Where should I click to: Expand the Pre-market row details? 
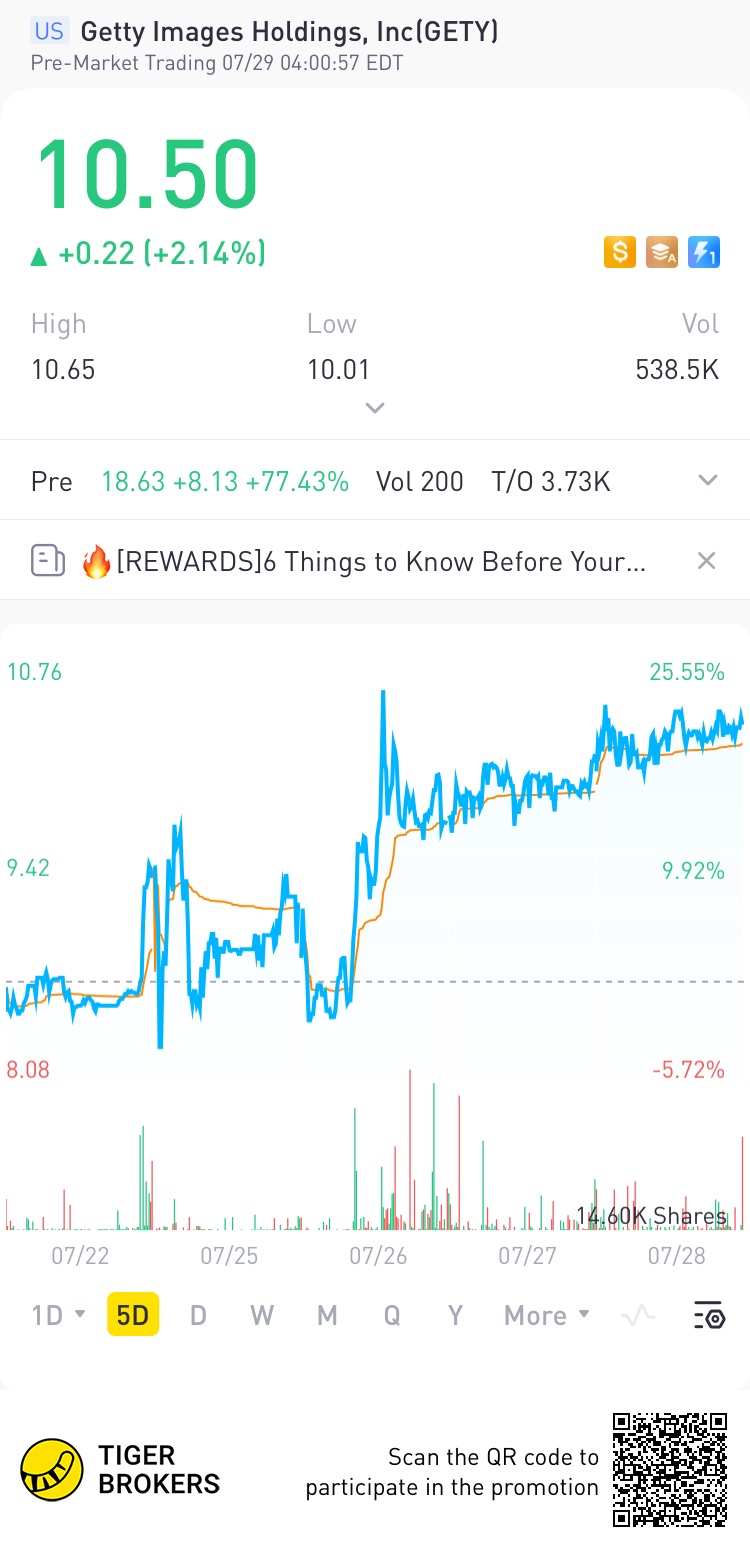[x=708, y=481]
